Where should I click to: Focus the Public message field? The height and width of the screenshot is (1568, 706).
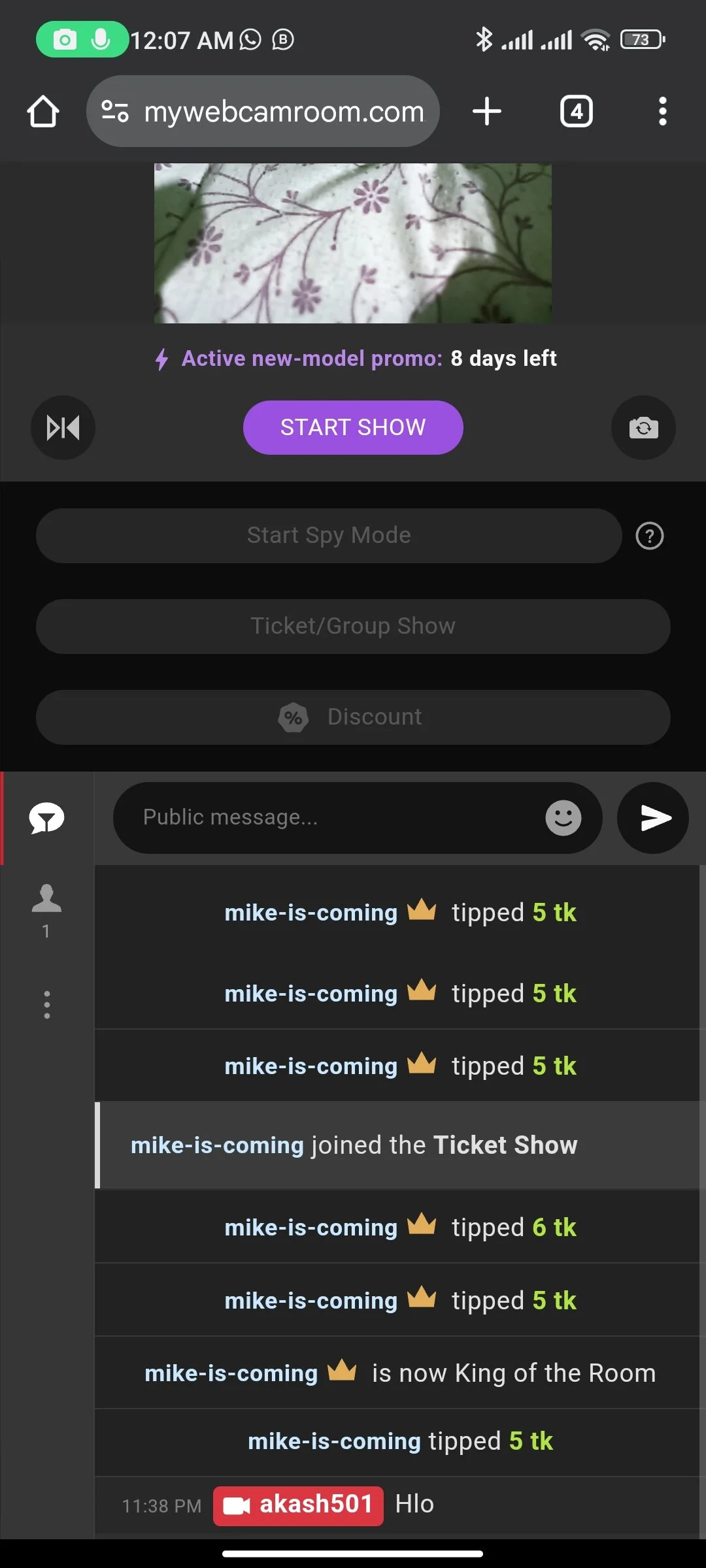(327, 818)
